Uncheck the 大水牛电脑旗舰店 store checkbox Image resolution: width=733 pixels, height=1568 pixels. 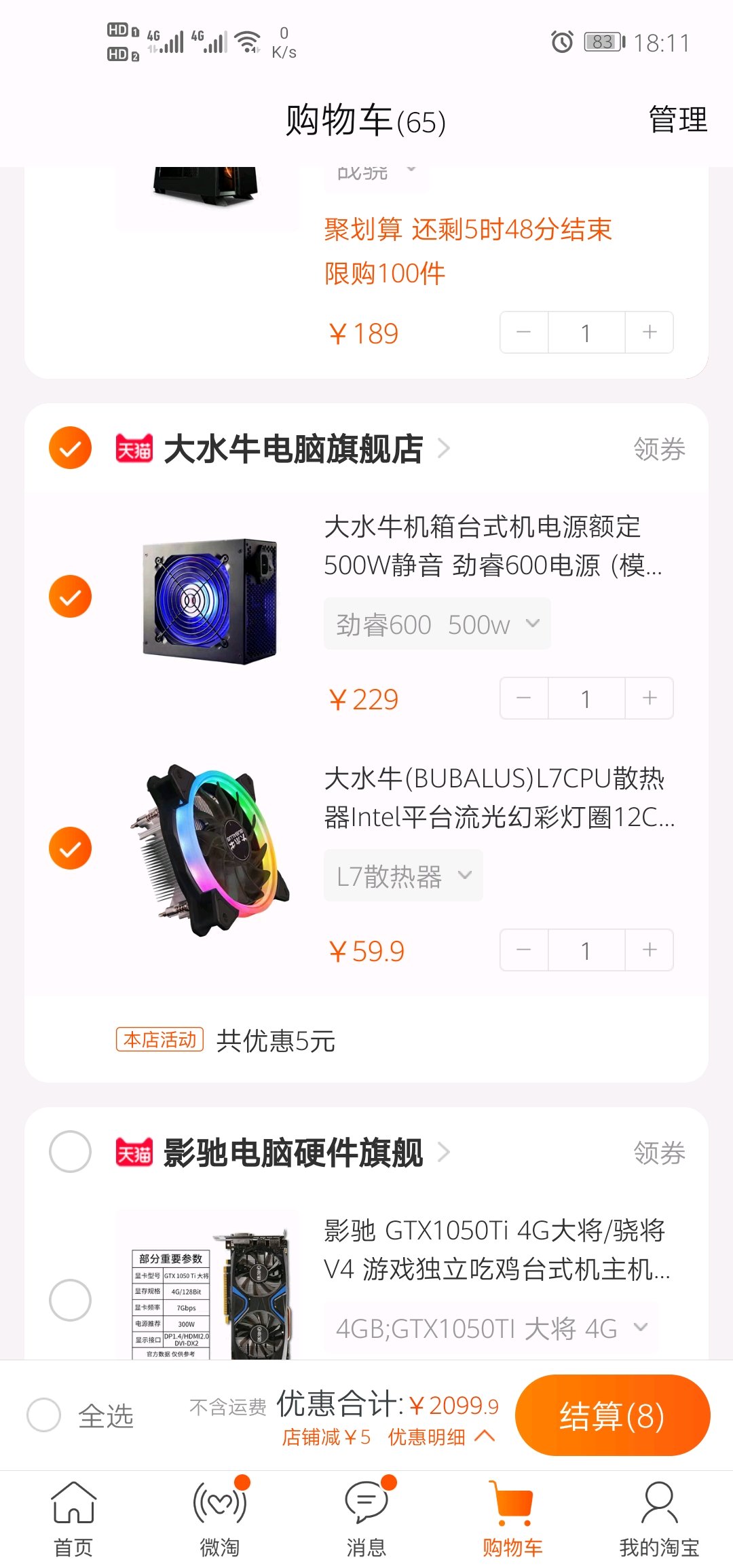(70, 448)
